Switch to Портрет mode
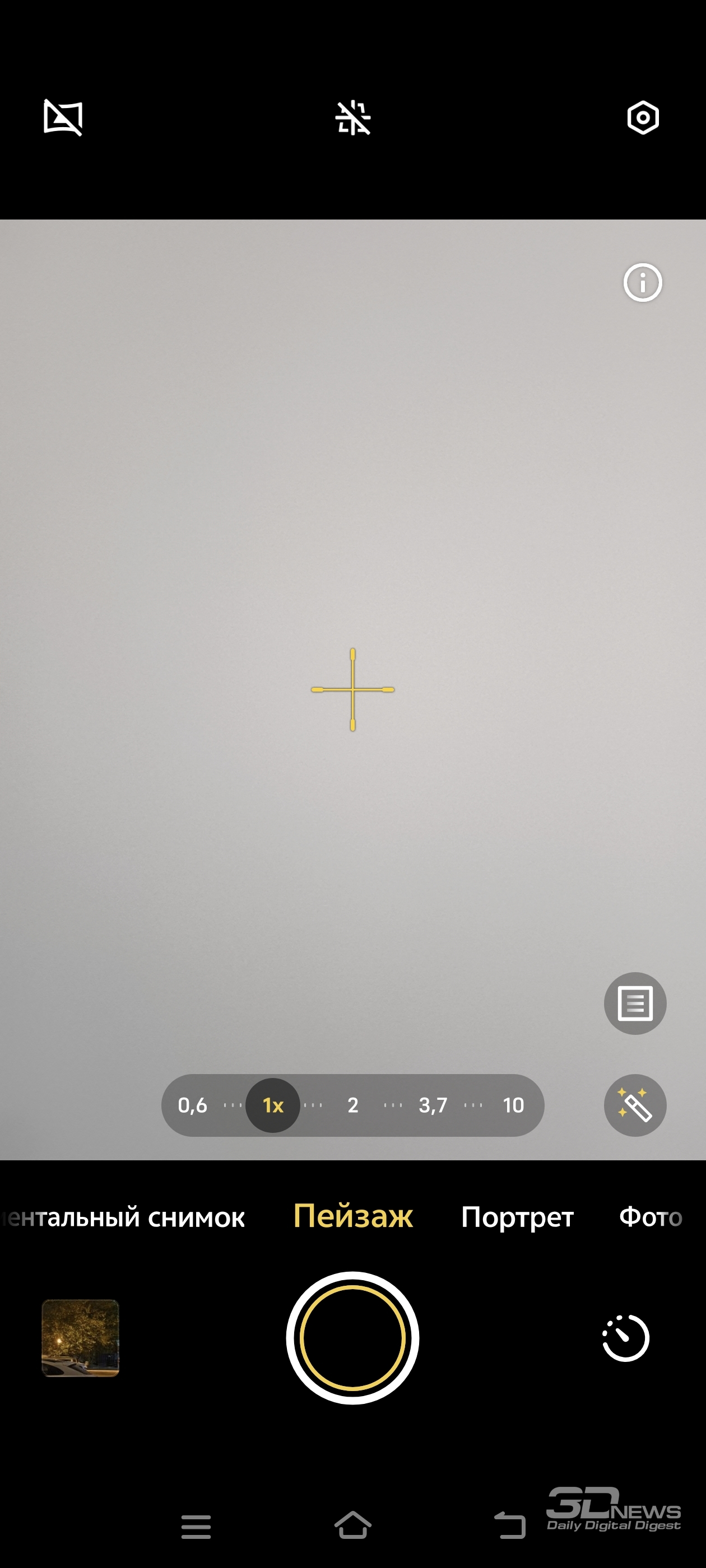The image size is (706, 1568). [x=517, y=1217]
